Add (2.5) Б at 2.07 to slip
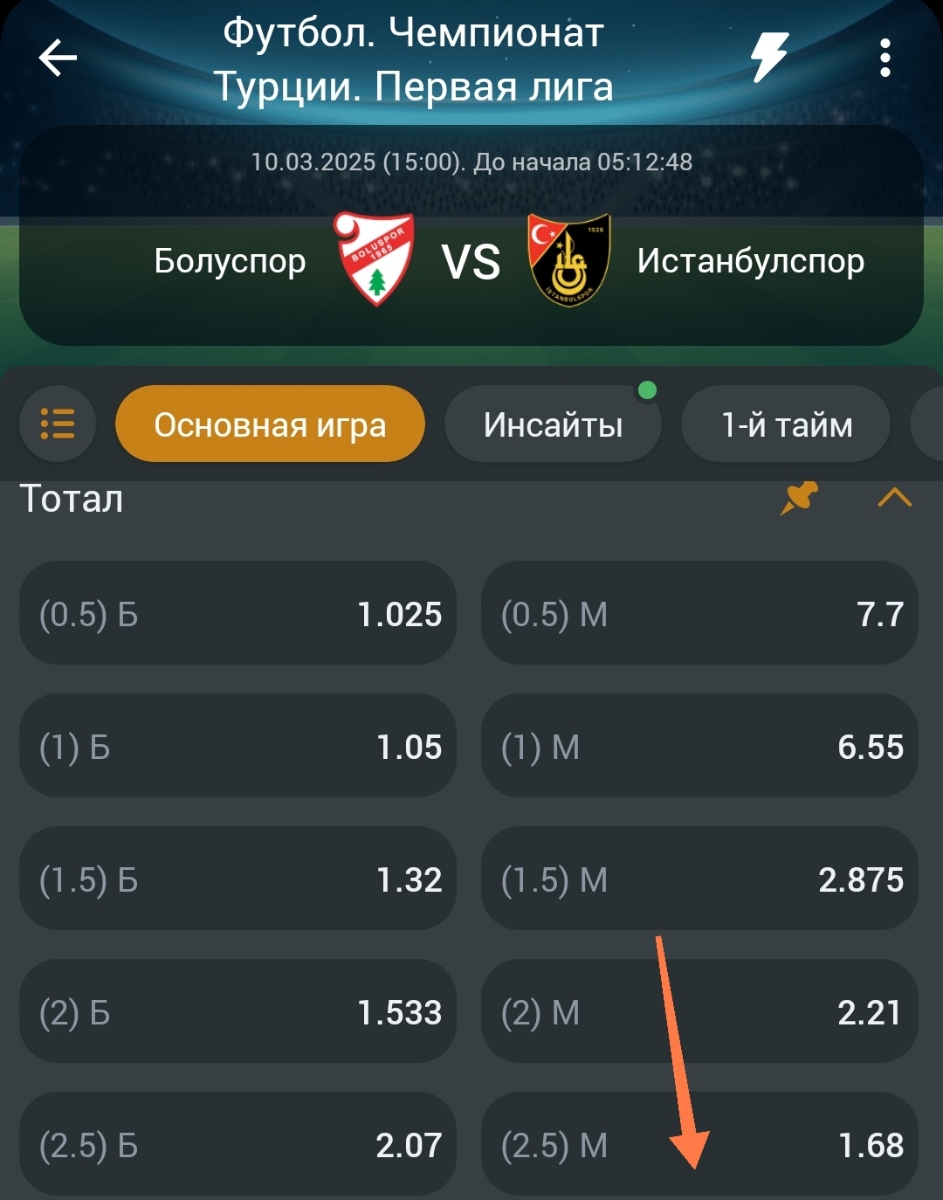The width and height of the screenshot is (943, 1200). pyautogui.click(x=238, y=1144)
